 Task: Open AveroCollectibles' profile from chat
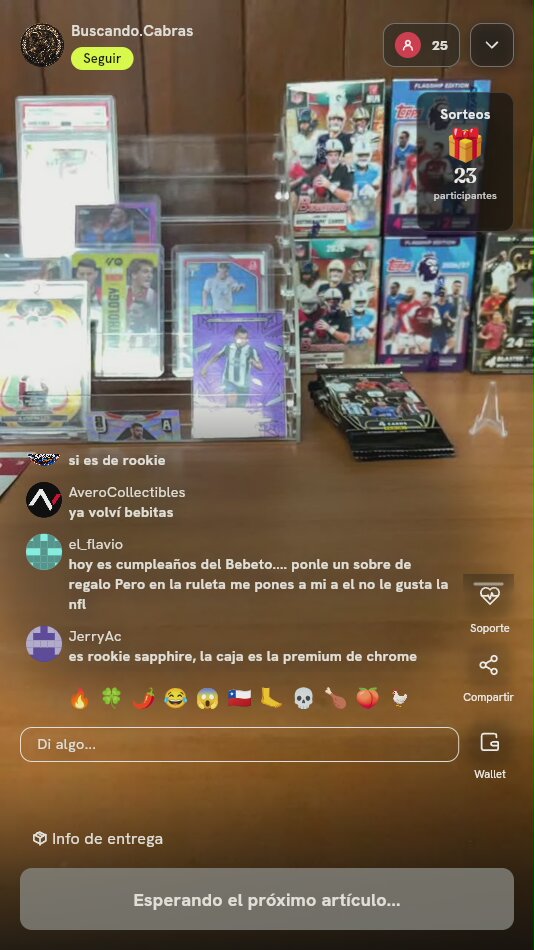[x=44, y=500]
